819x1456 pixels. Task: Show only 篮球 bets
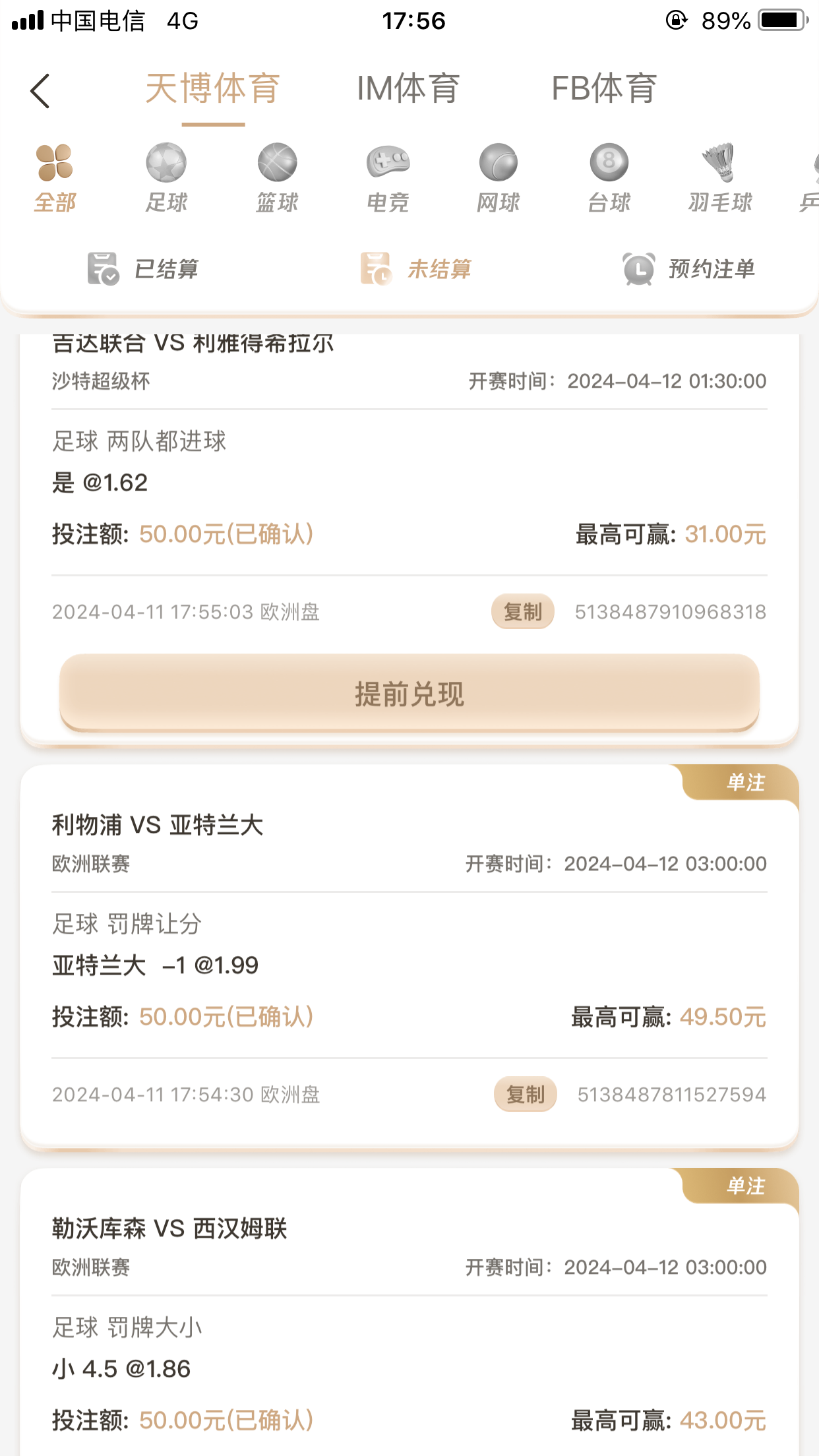tap(277, 178)
